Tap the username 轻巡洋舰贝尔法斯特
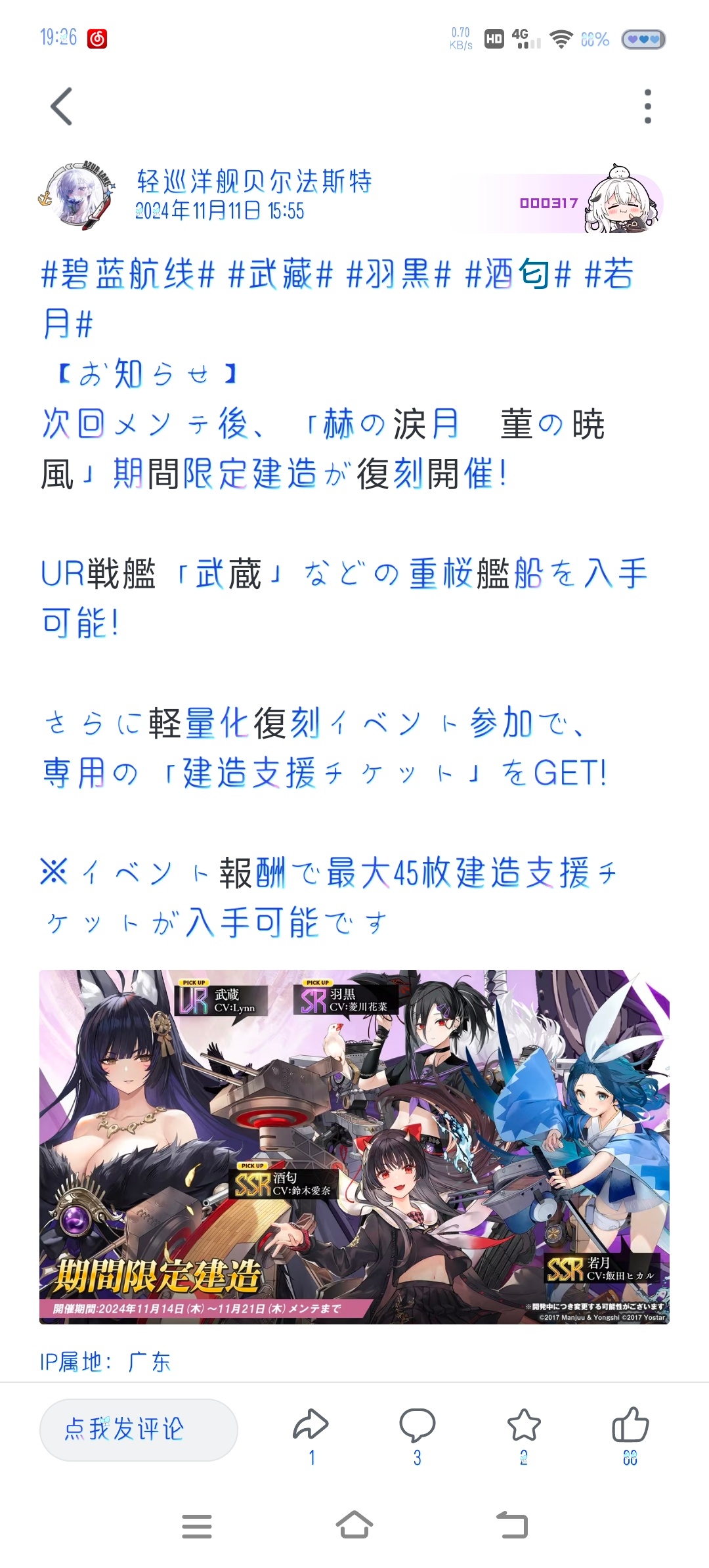This screenshot has width=709, height=1568. (254, 181)
